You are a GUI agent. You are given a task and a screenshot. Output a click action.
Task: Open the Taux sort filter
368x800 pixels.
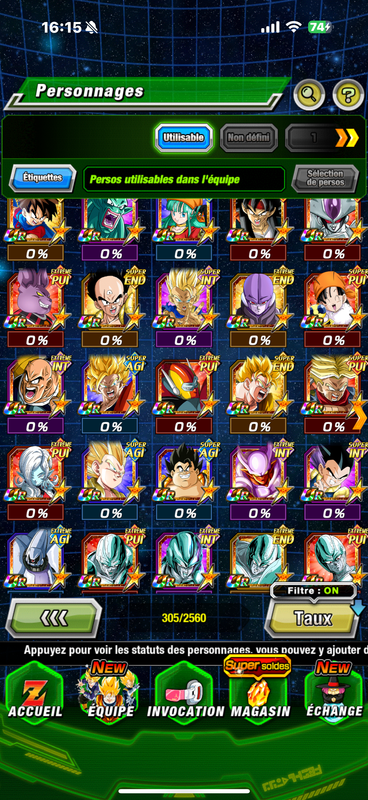(312, 618)
